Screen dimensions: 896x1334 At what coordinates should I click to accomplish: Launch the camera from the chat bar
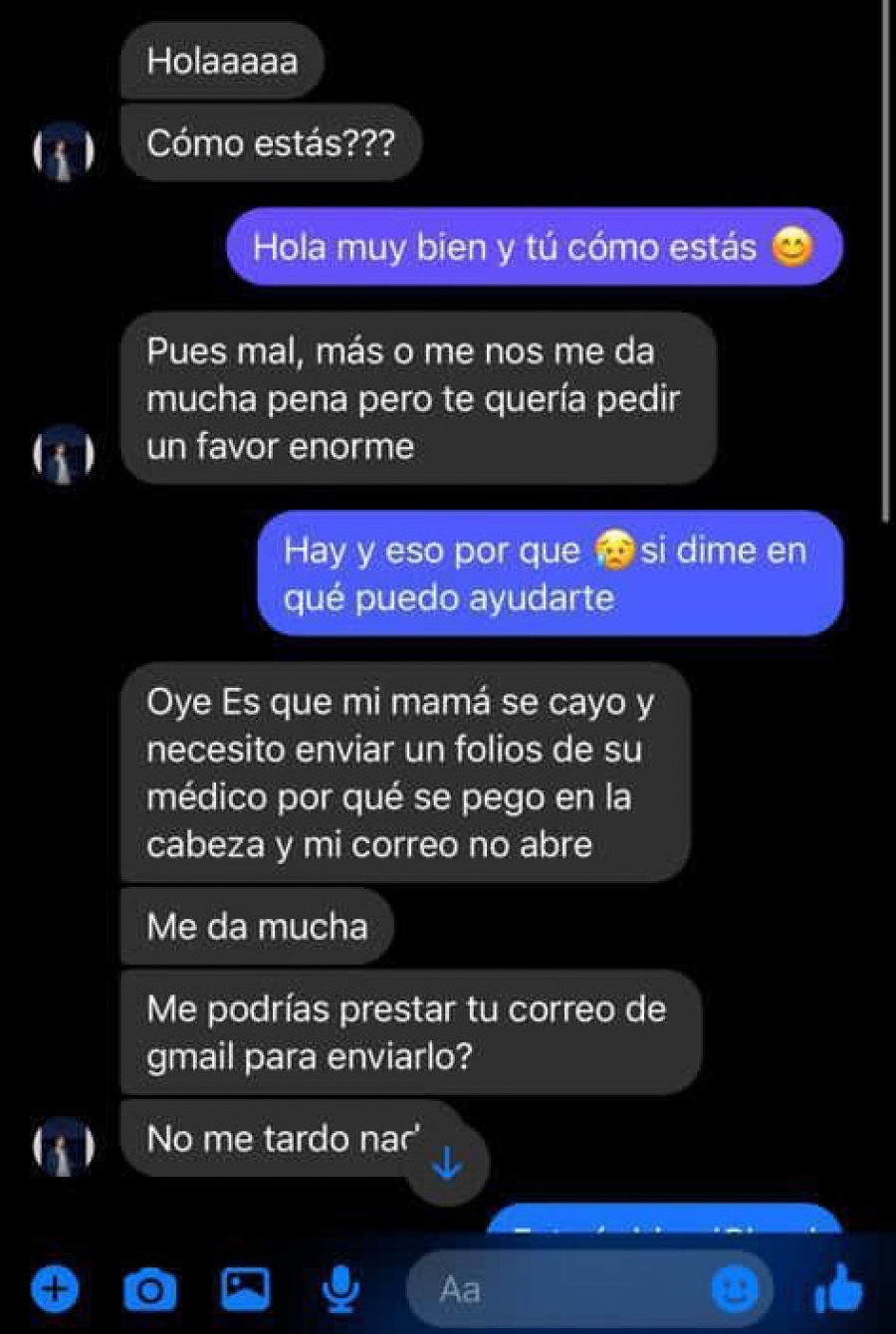point(150,1290)
